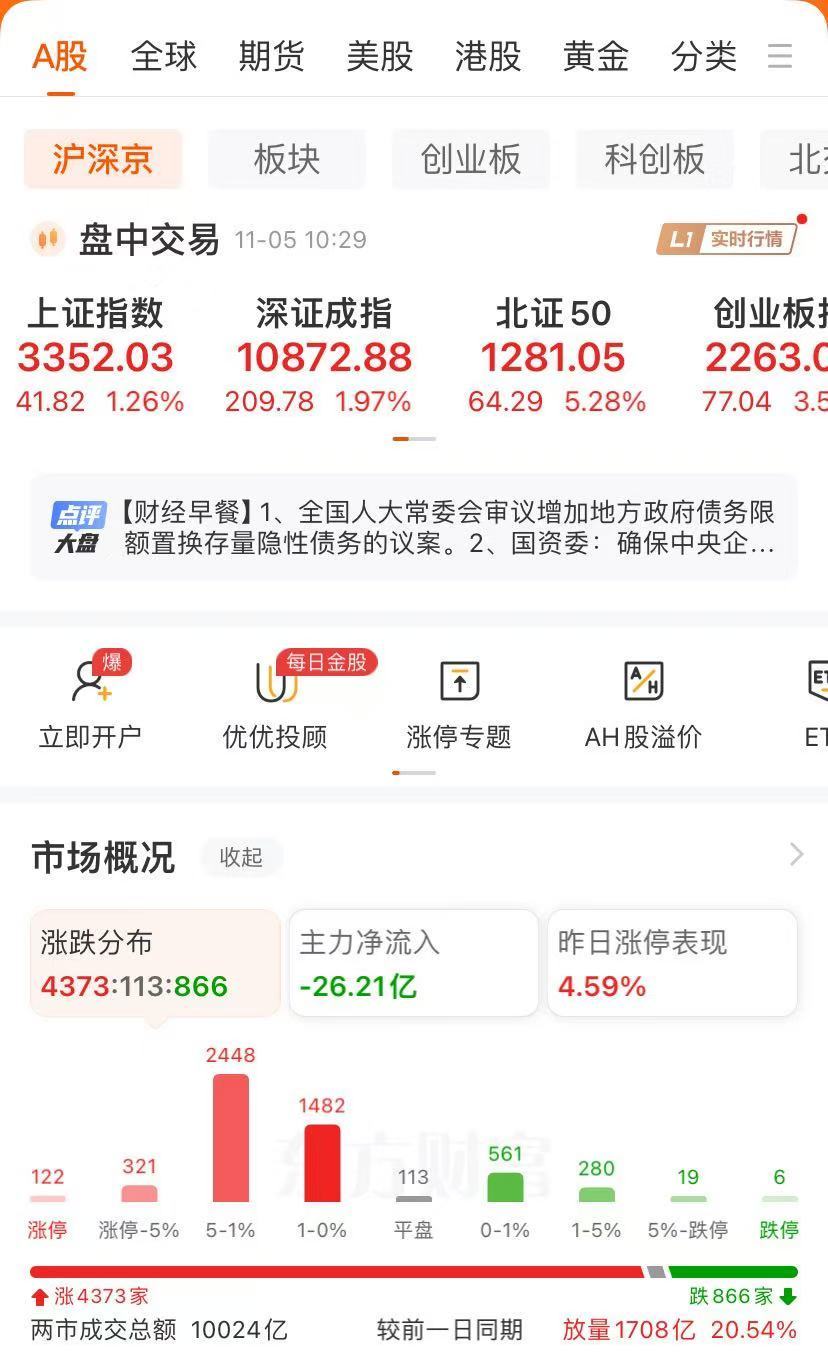Select the 科创板 chip
Screen dimensions: 828x1359
(655, 159)
